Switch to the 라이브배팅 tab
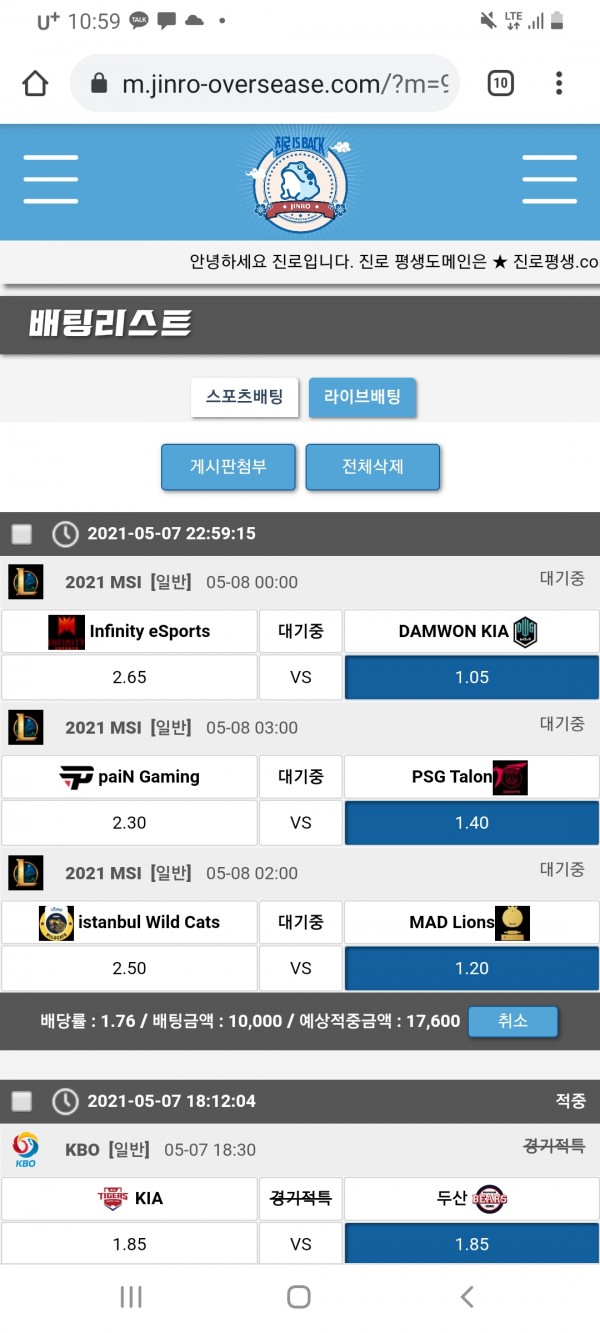Image resolution: width=600 pixels, height=1333 pixels. click(362, 397)
